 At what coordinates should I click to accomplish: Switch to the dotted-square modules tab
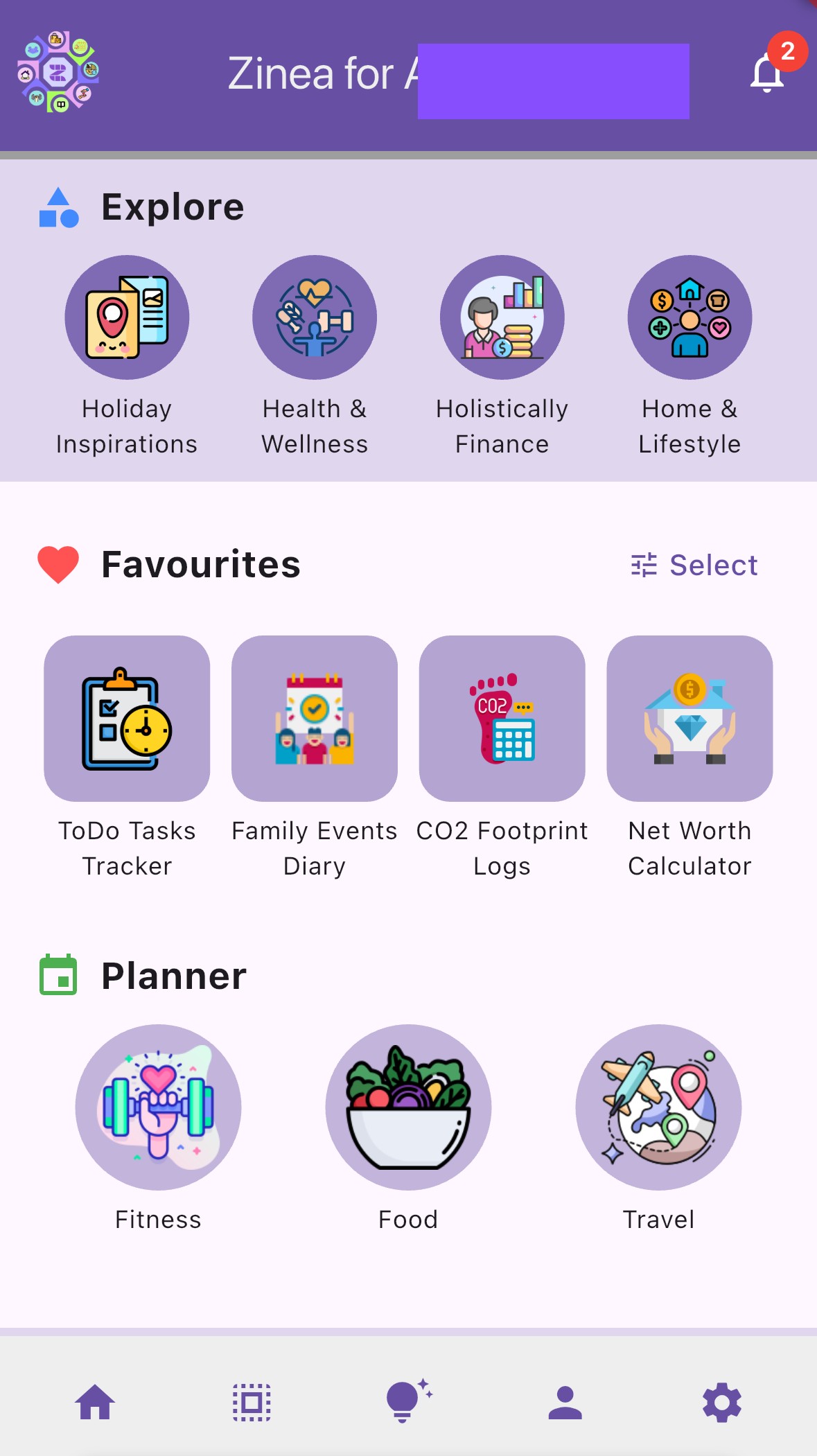tap(252, 1403)
